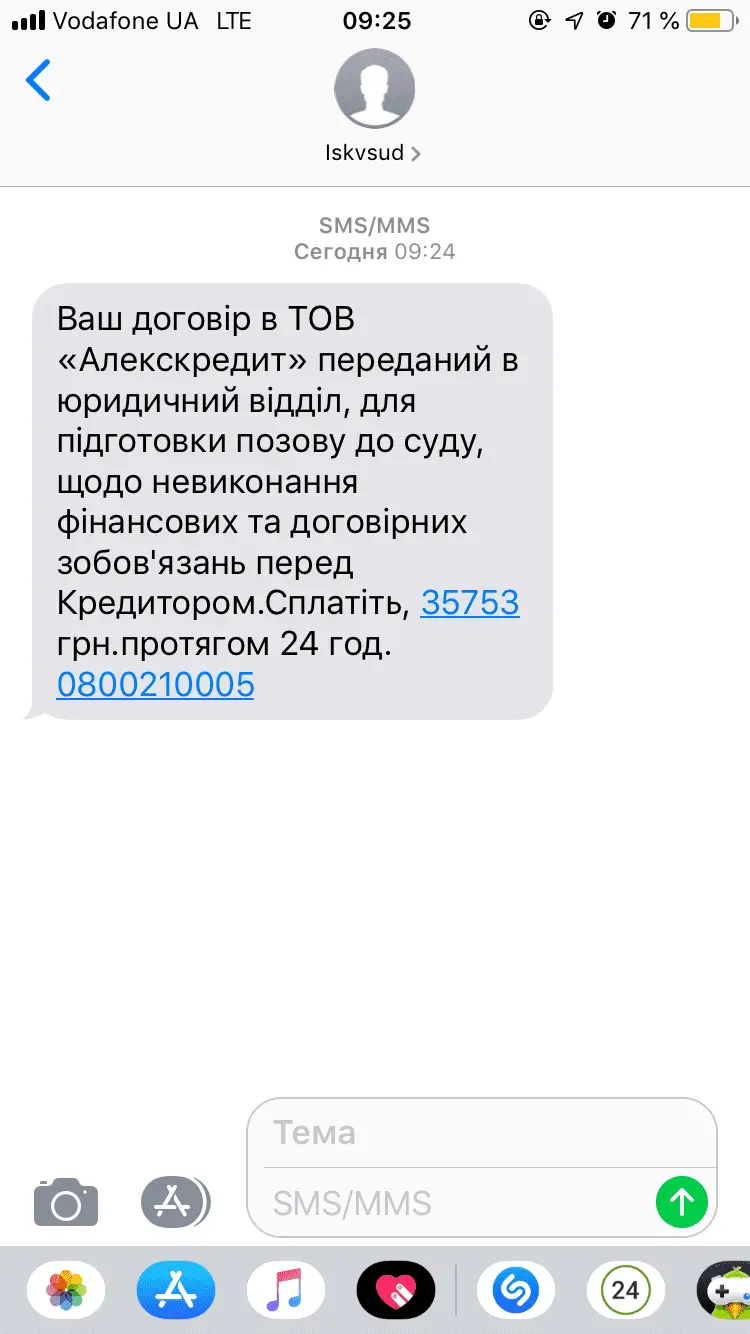
Task: Open the Digital Touch heart app
Action: pyautogui.click(x=396, y=1290)
